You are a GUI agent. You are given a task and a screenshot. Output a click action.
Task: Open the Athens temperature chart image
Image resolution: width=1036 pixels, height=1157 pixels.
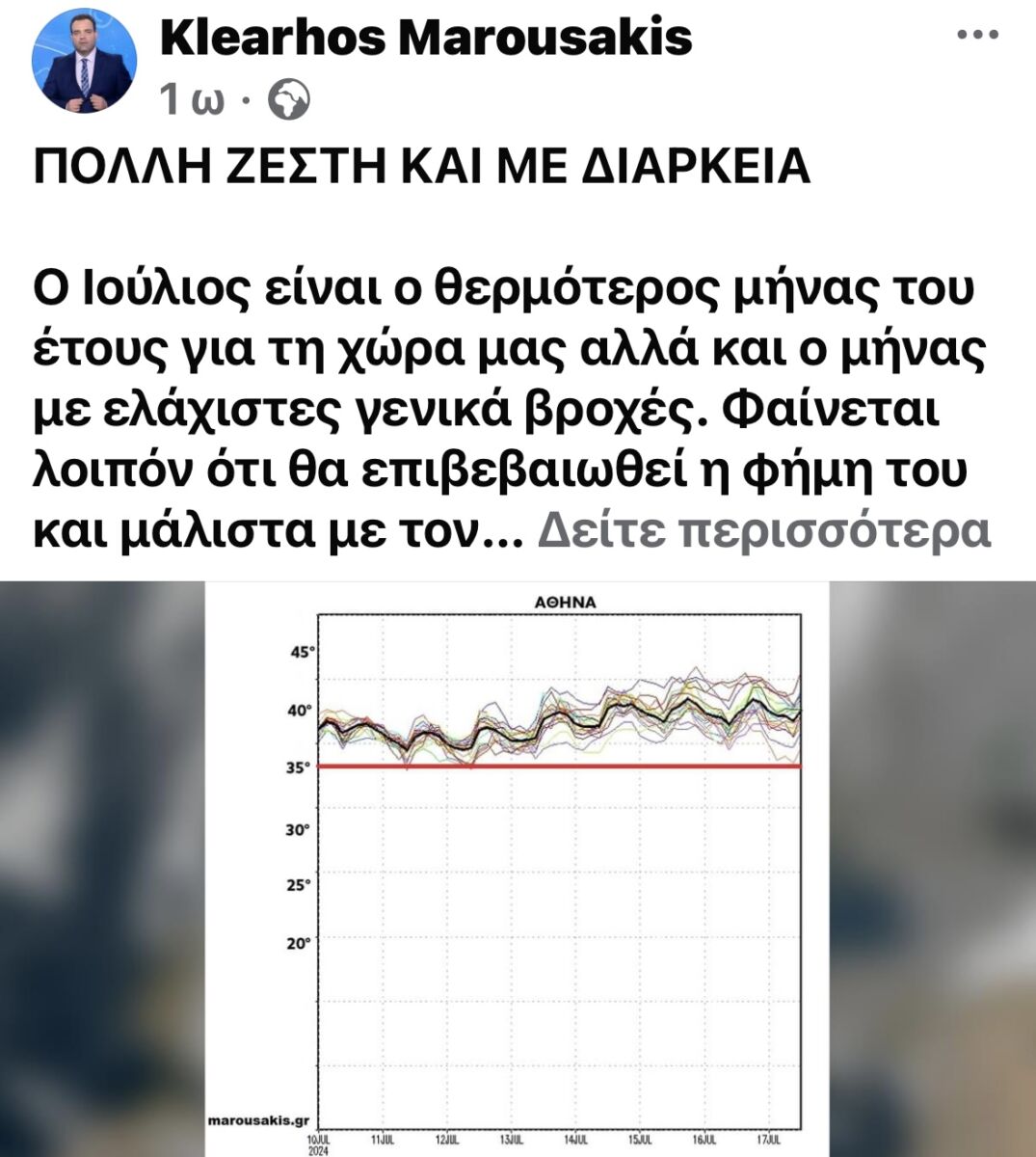(x=518, y=868)
